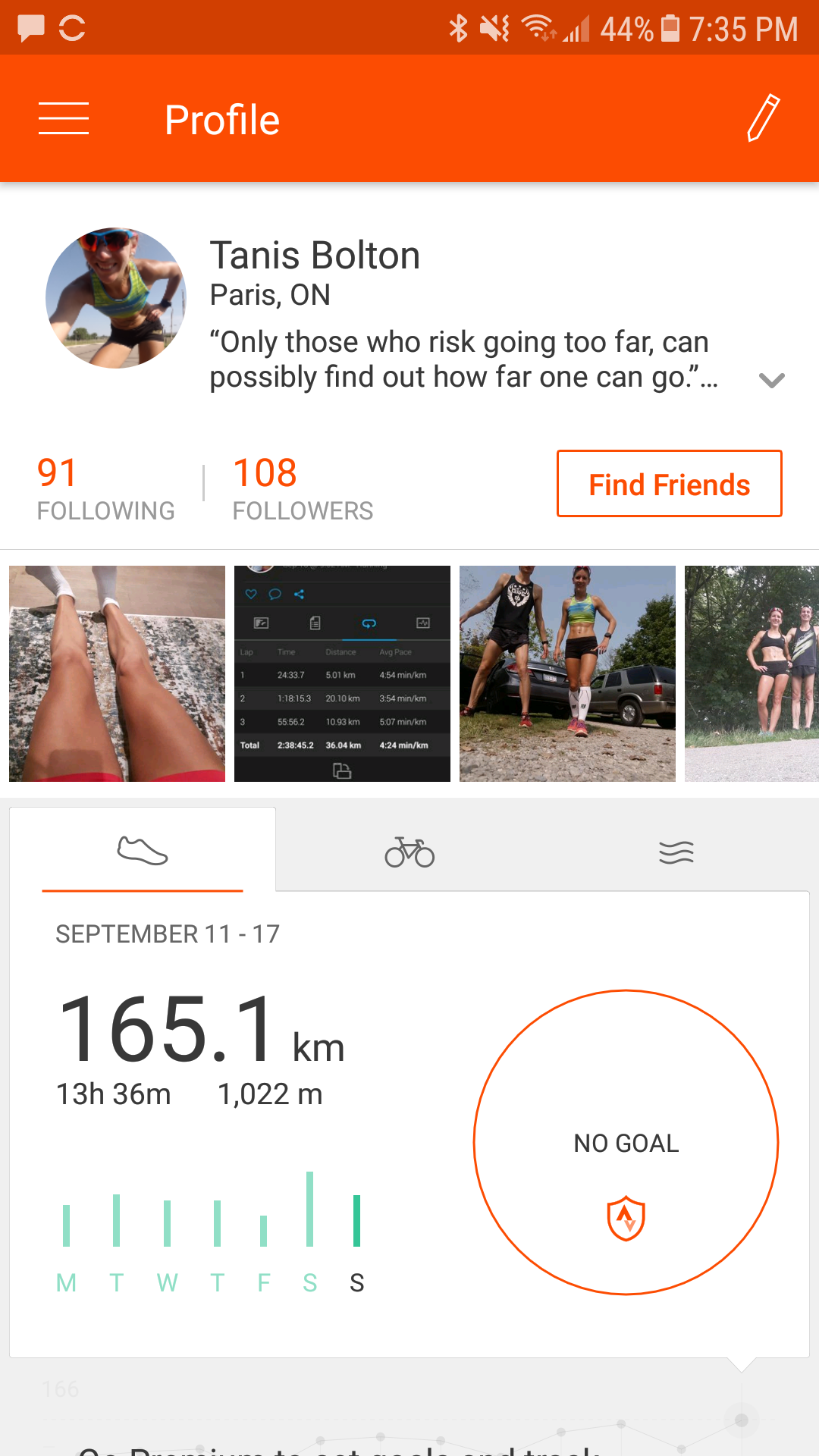Open the hamburger navigation menu

pos(64,119)
